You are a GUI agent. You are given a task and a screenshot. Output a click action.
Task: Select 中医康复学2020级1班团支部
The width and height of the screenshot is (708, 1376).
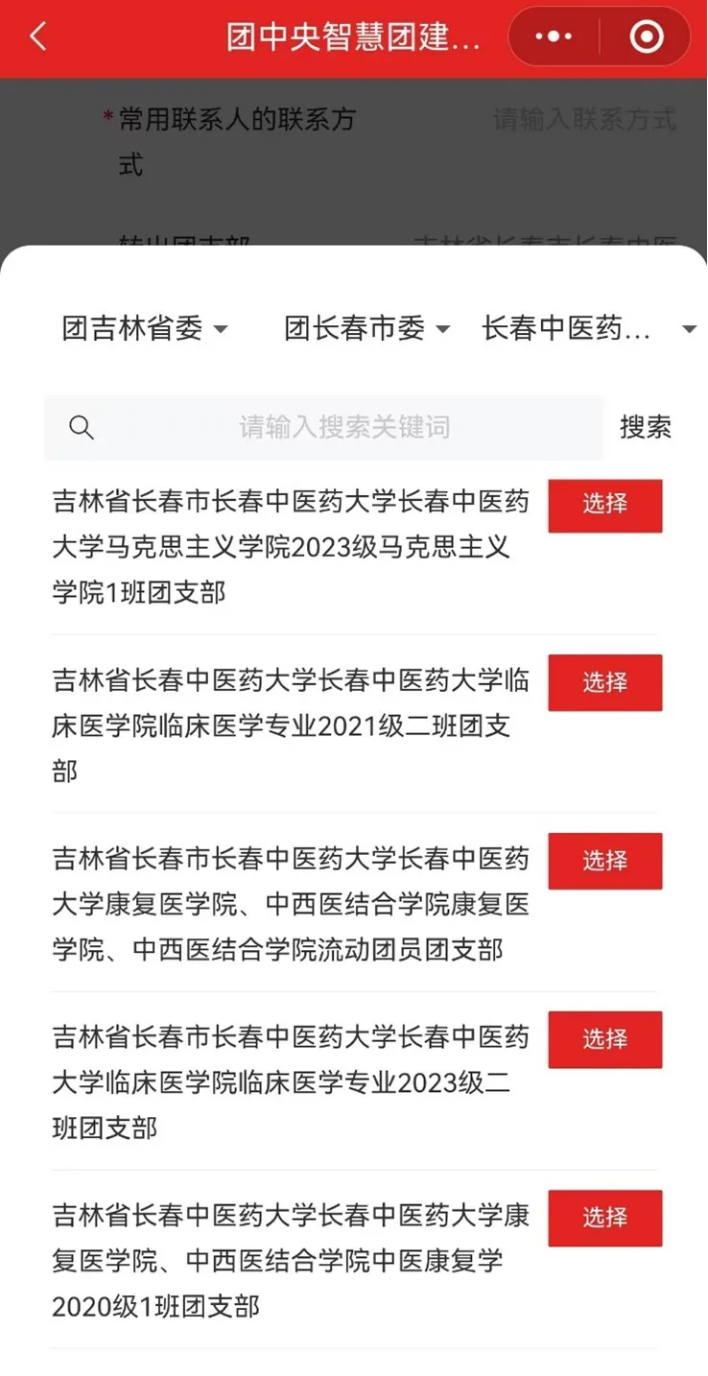[x=604, y=1218]
